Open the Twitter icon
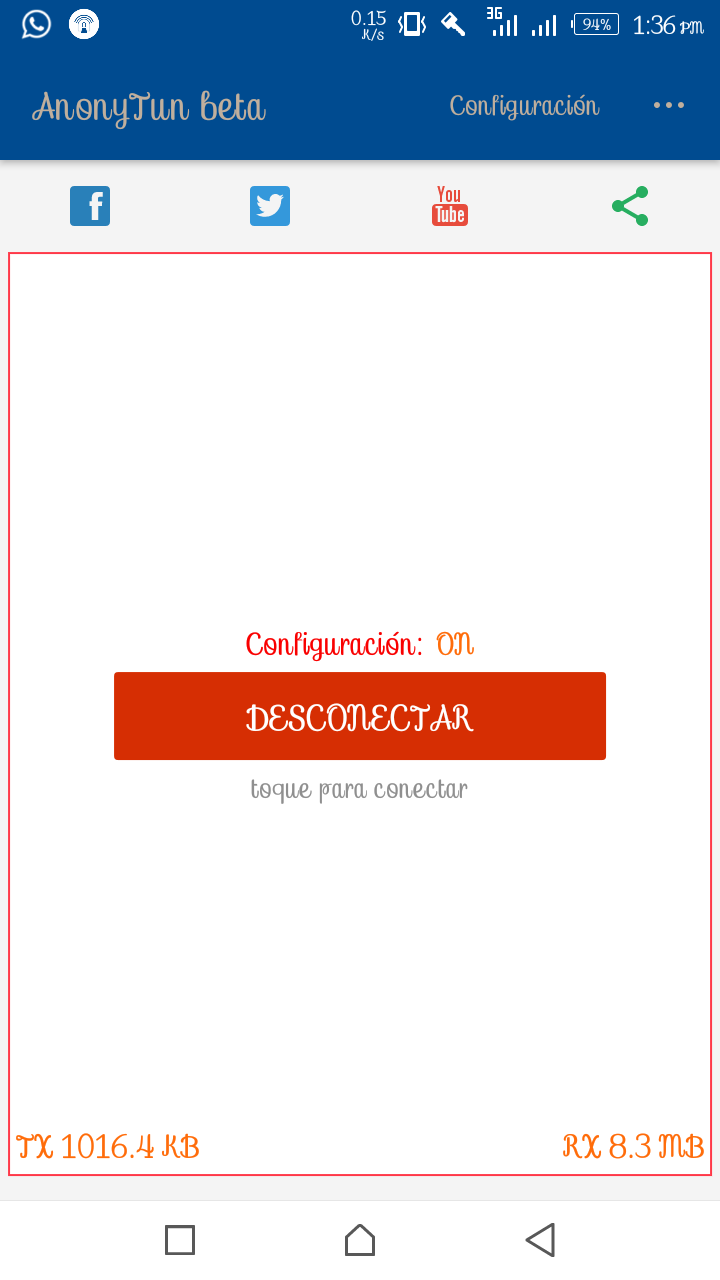The width and height of the screenshot is (720, 1280). tap(270, 206)
